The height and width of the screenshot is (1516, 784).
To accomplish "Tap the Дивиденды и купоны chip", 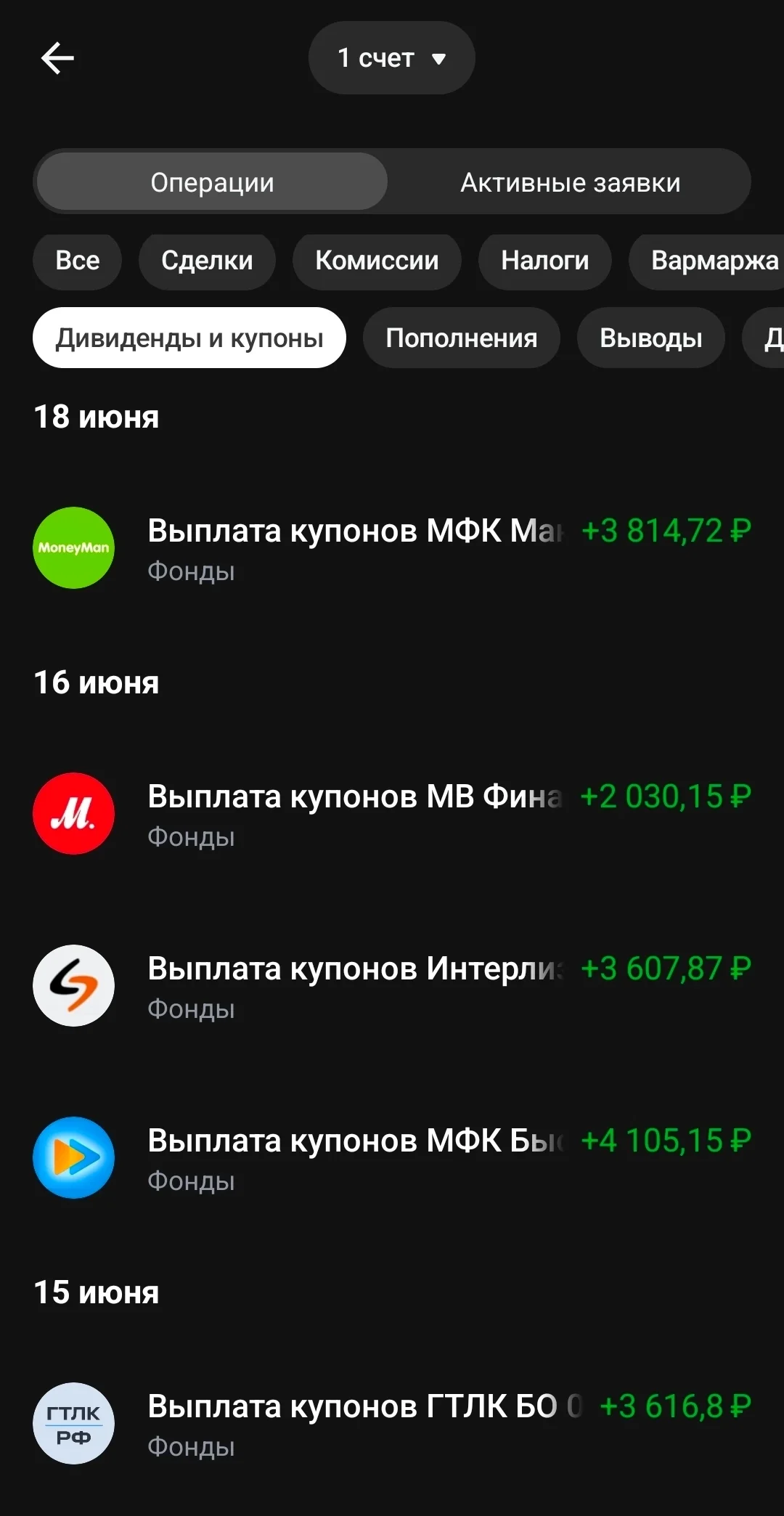I will [189, 338].
